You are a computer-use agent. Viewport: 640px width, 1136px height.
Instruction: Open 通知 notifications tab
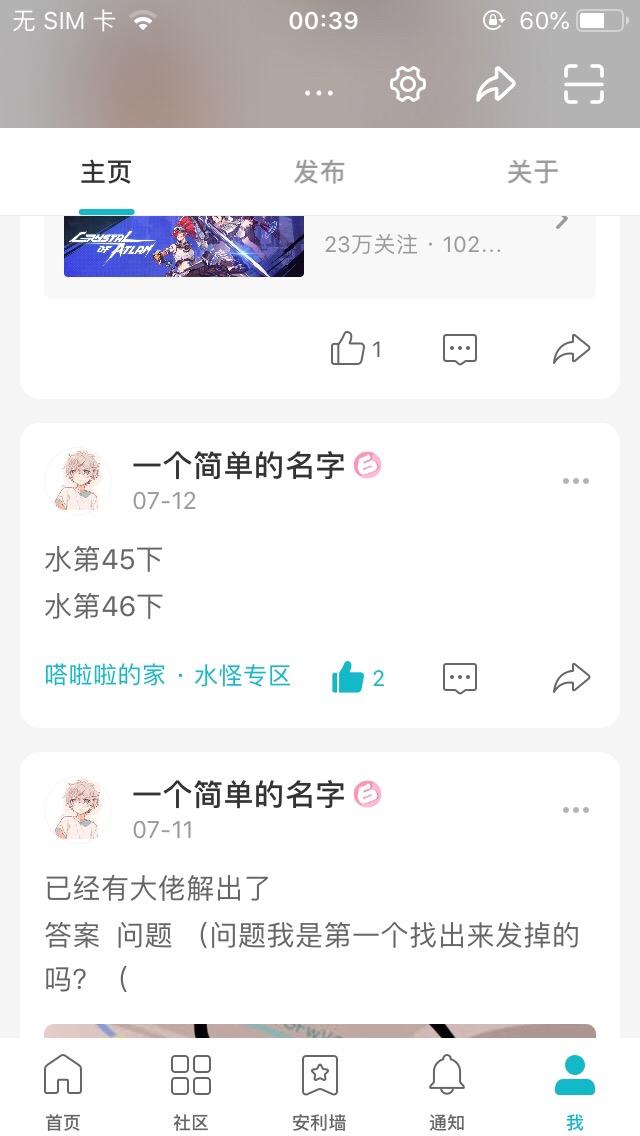[447, 1092]
